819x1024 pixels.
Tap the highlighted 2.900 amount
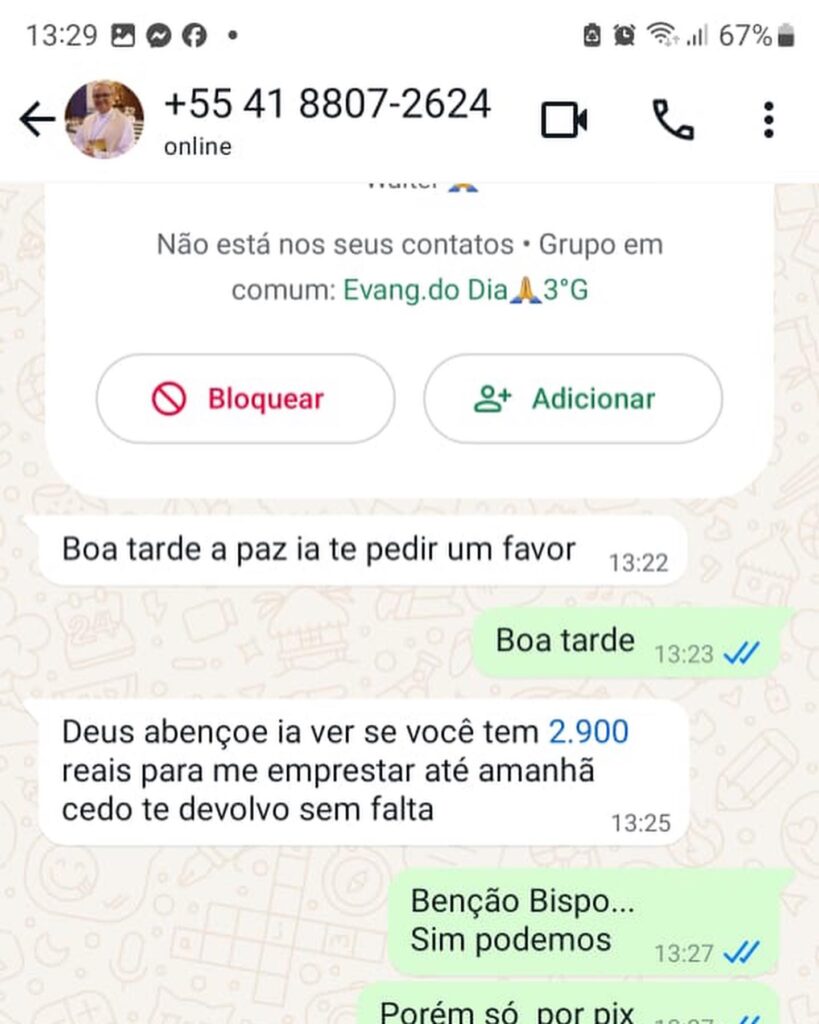click(588, 733)
